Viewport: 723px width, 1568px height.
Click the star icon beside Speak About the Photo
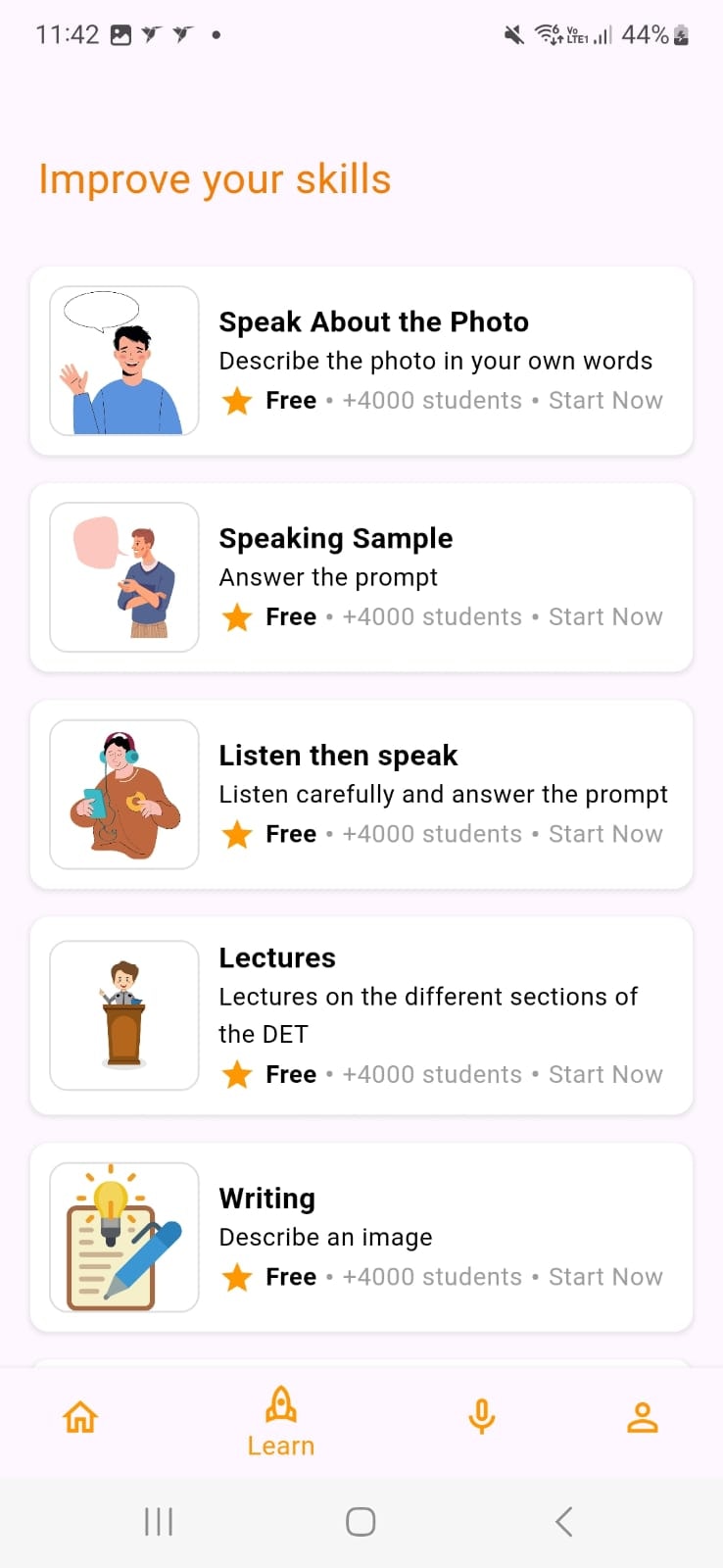point(237,401)
